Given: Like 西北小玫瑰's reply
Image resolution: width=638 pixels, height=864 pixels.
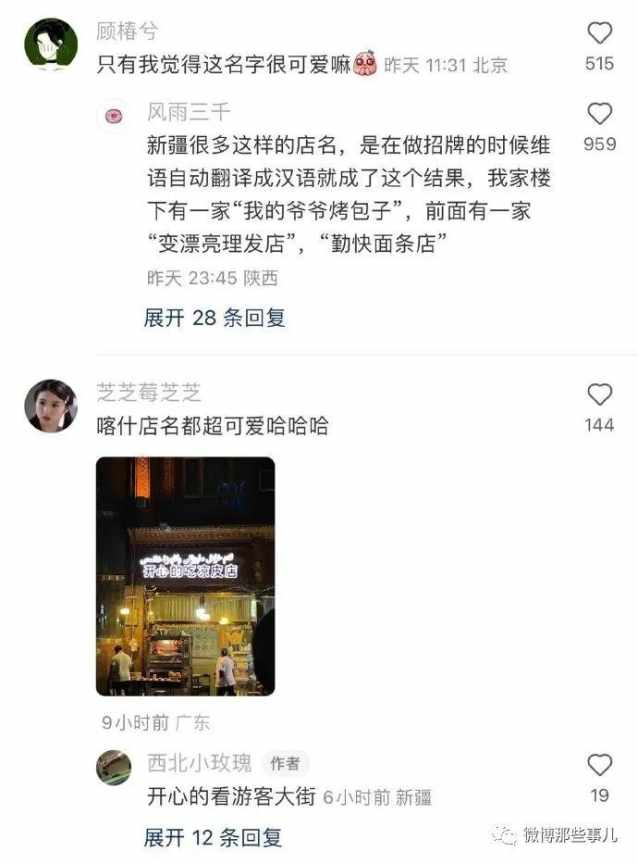Looking at the screenshot, I should [599, 766].
